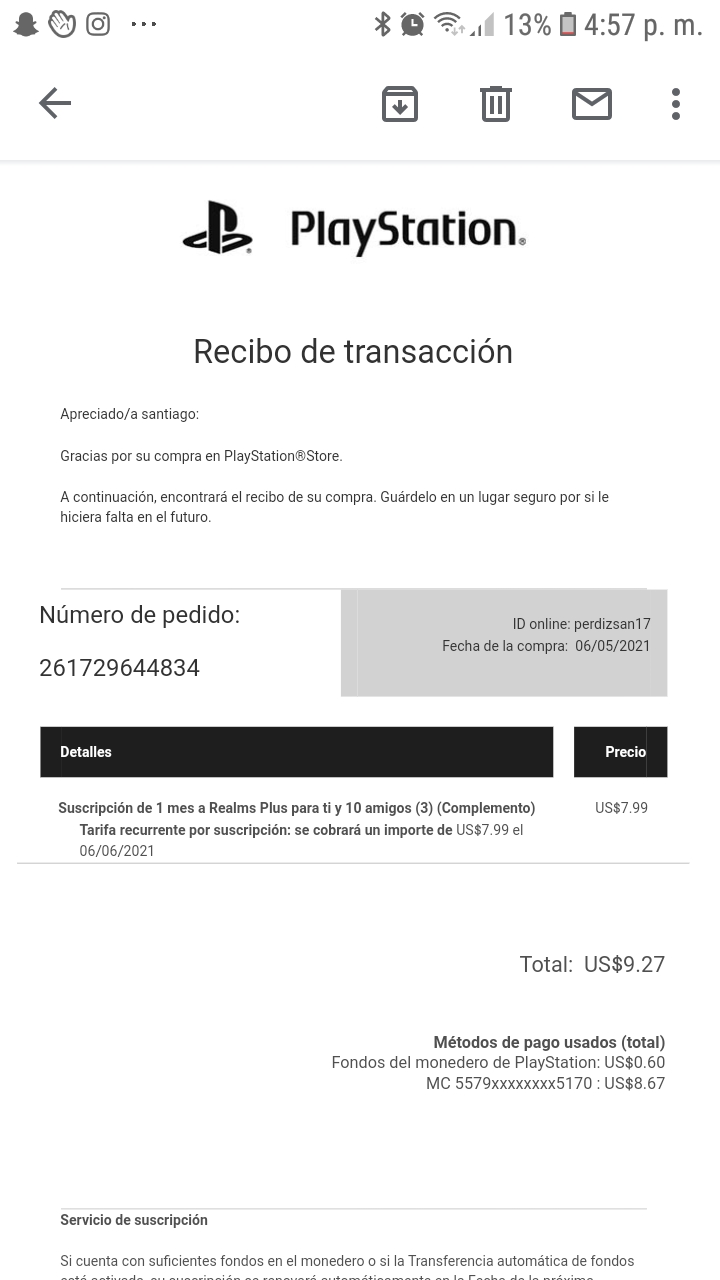
Task: Open the overflow menu
Action: pos(676,104)
